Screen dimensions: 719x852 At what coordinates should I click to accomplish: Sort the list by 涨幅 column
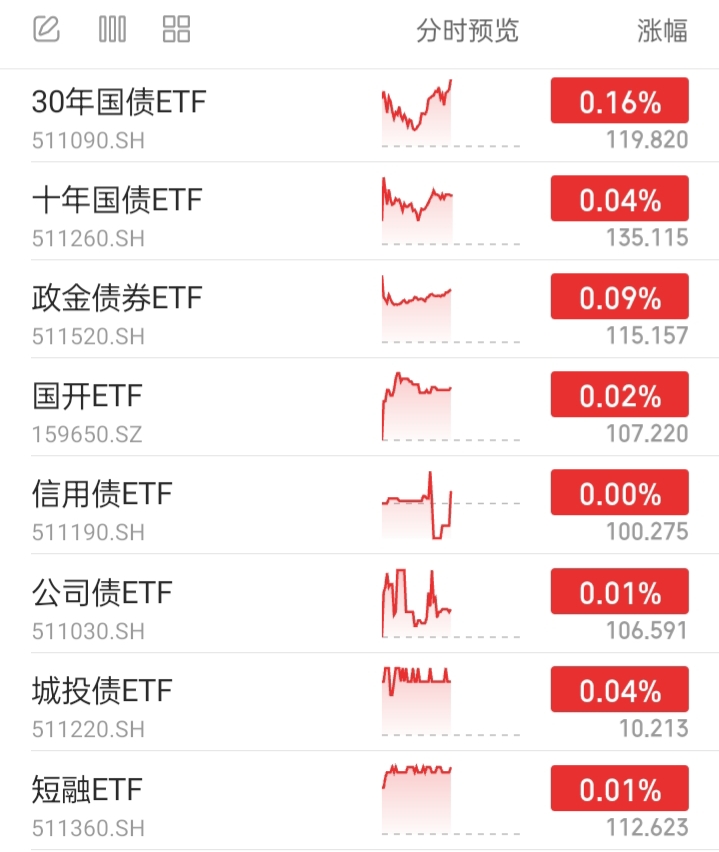(x=662, y=30)
